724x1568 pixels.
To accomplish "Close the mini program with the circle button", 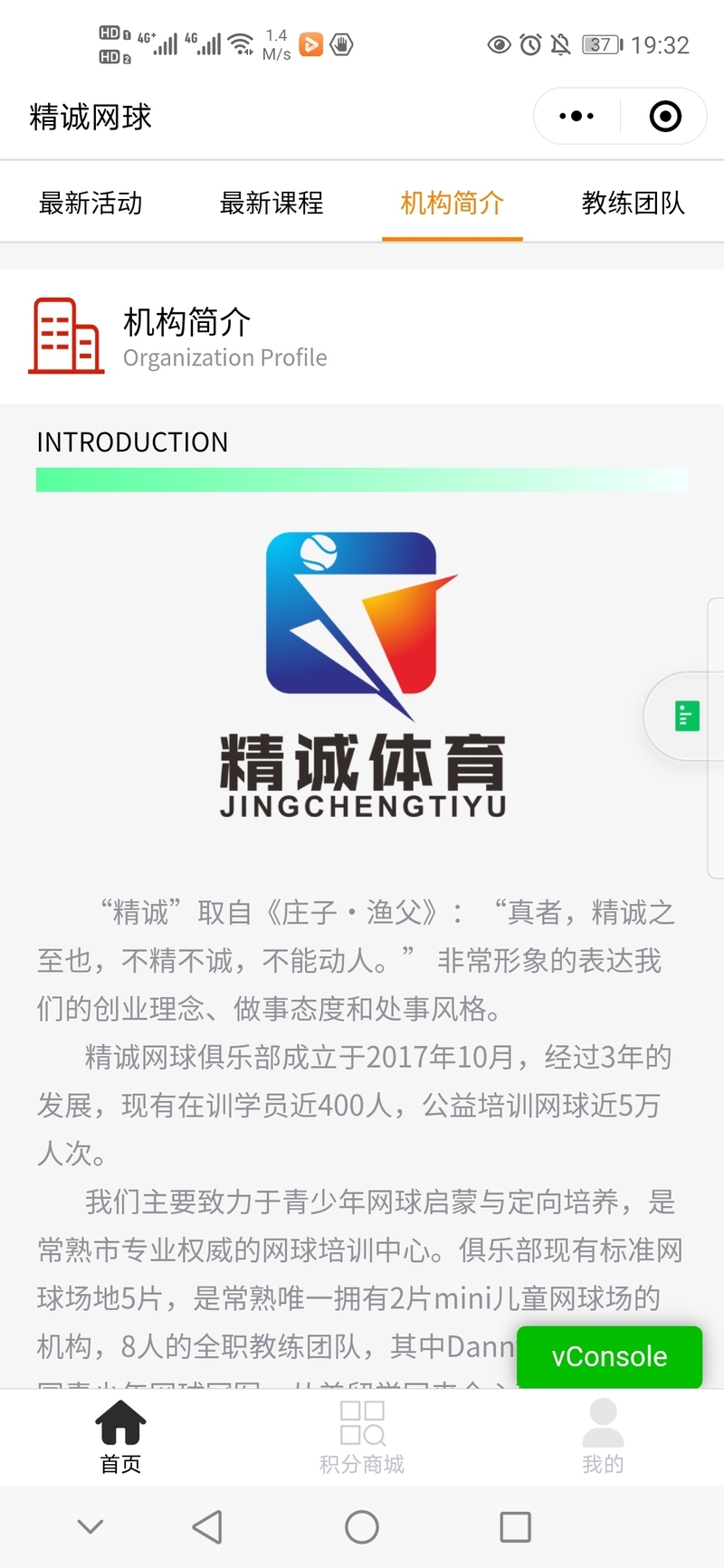I will tap(665, 116).
